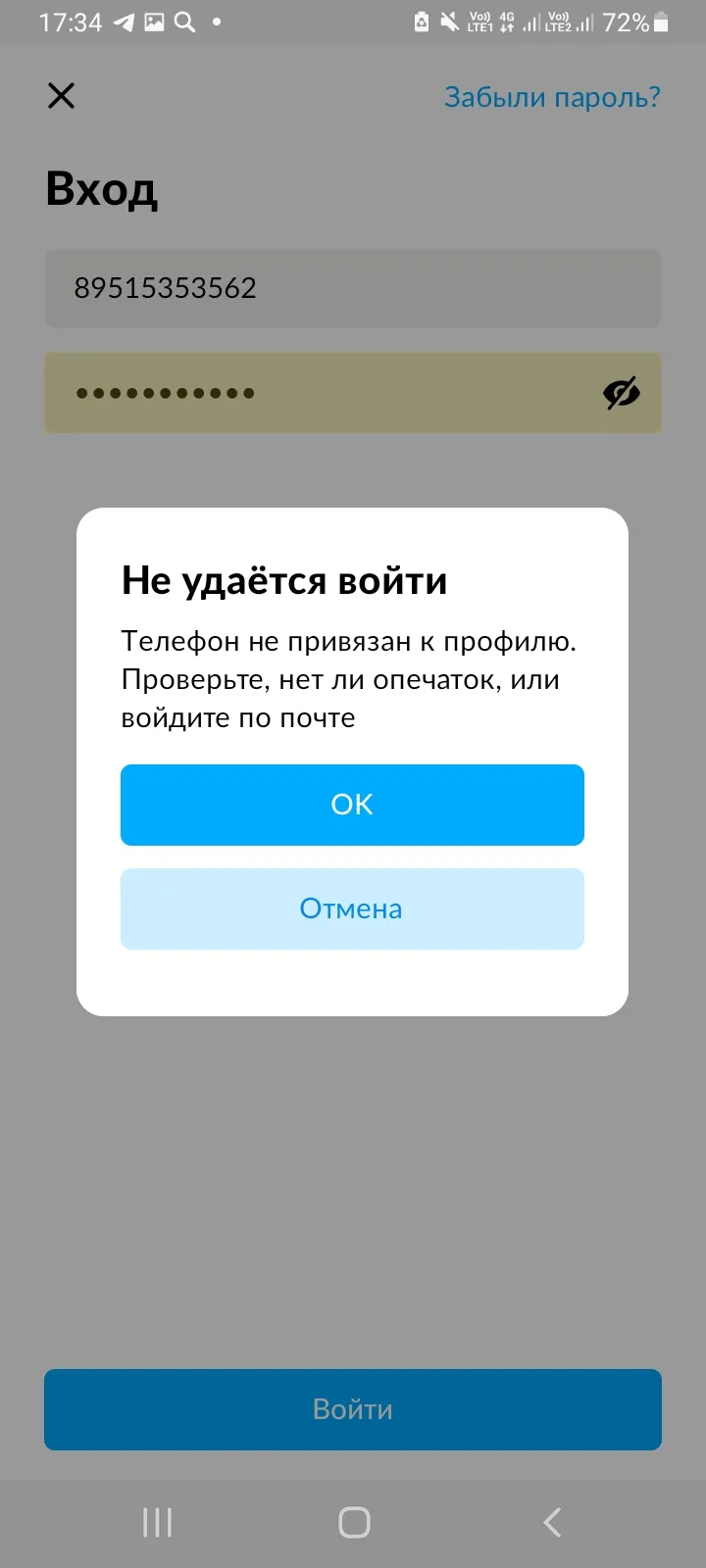Image resolution: width=706 pixels, height=1568 pixels.
Task: Tap the phone number field 89515353562
Action: pyautogui.click(x=353, y=288)
